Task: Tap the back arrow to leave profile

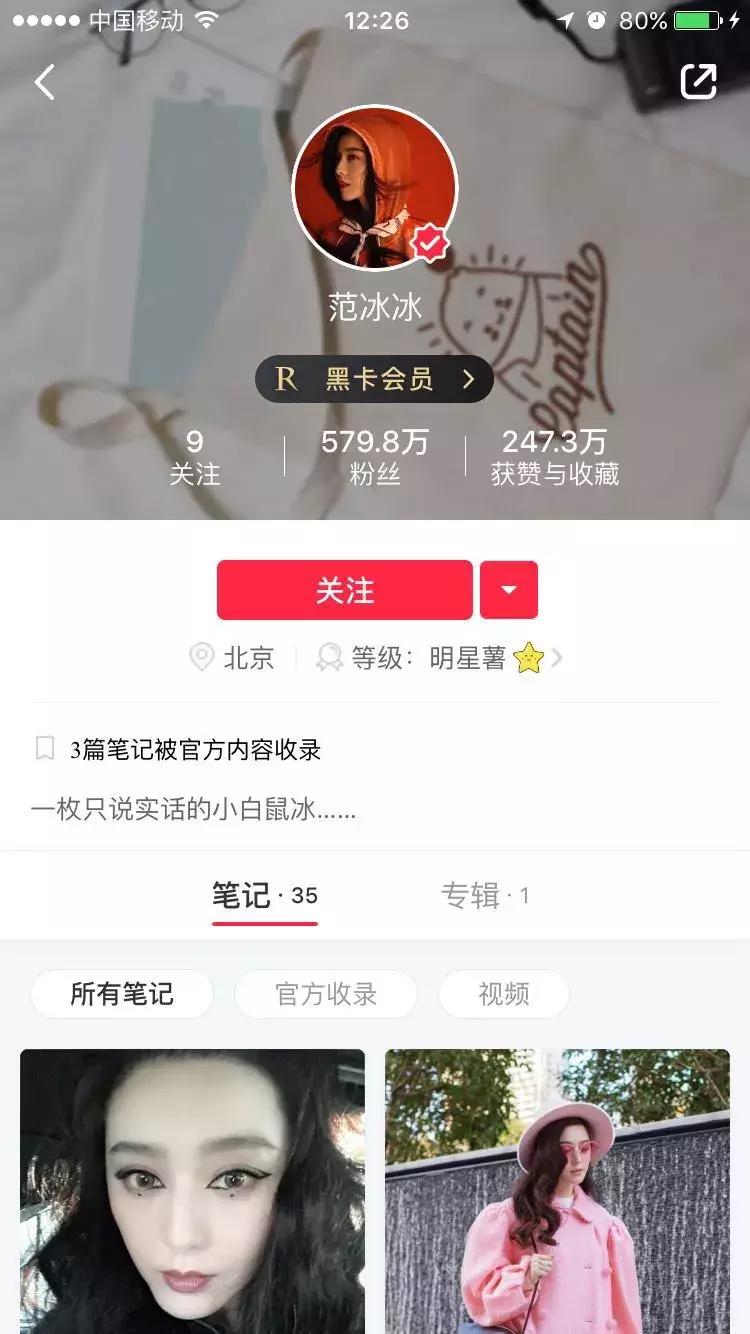Action: tap(42, 83)
